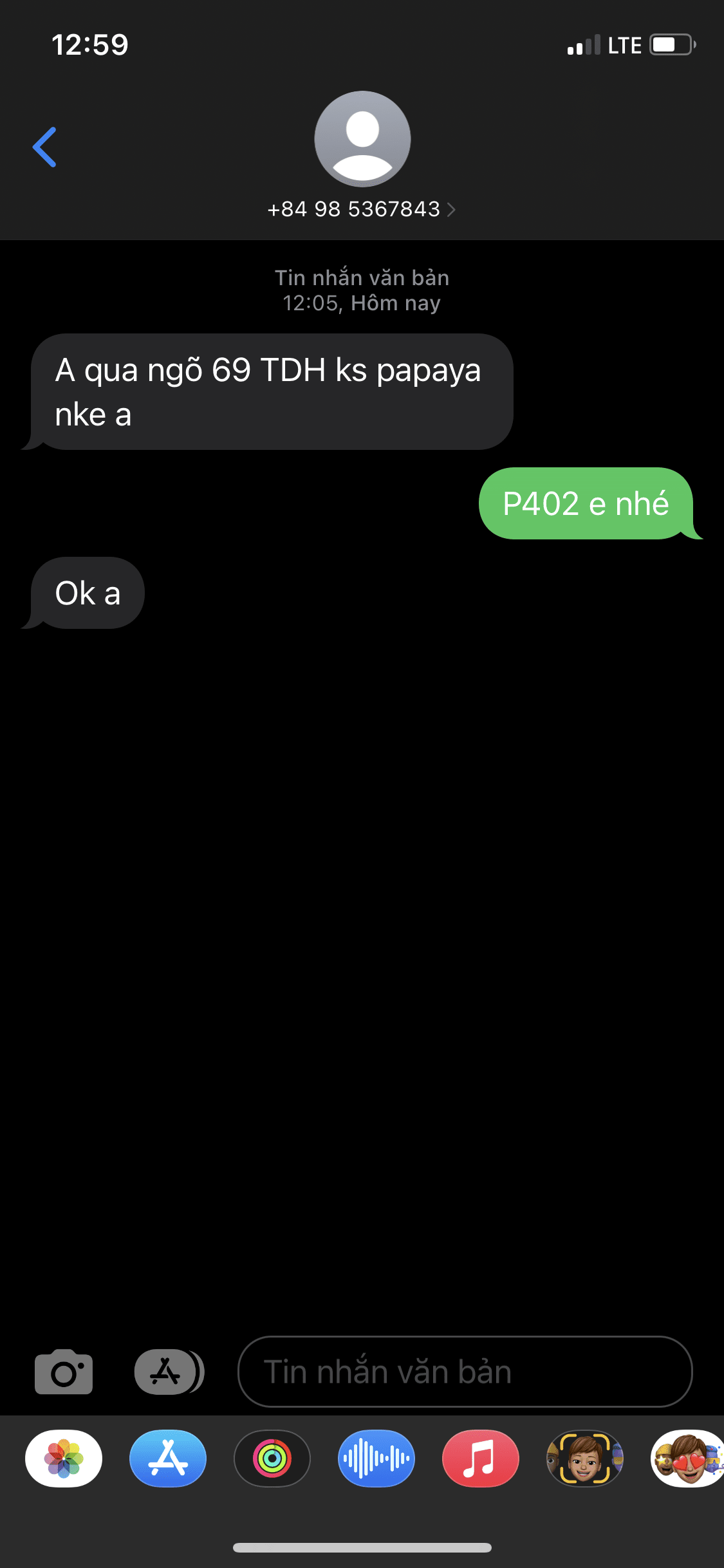724x1568 pixels.
Task: Open the Memoji camera app in the strip
Action: click(x=585, y=1459)
